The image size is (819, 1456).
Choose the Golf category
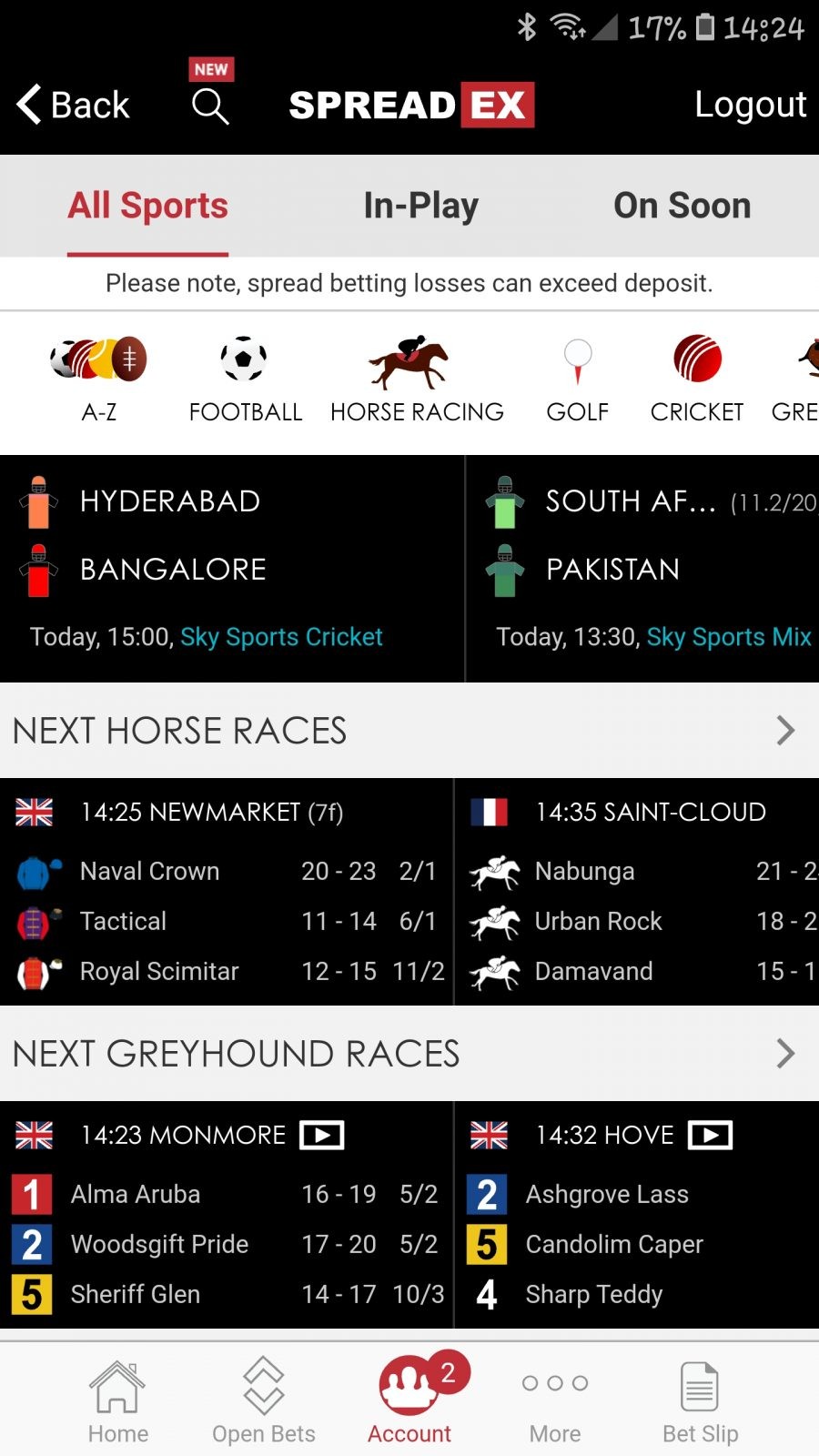tap(577, 378)
